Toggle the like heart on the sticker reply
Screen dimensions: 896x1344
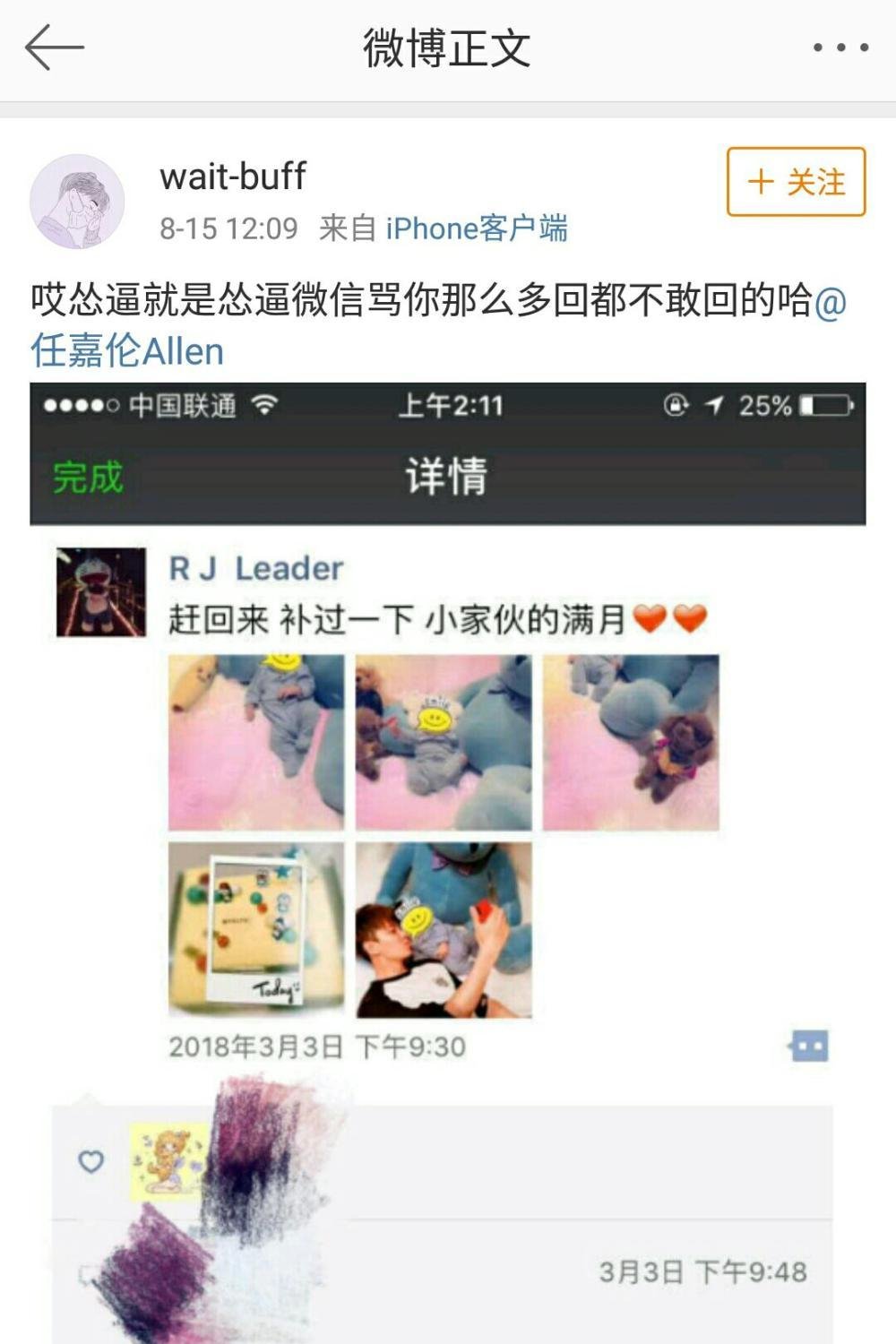tap(89, 1160)
